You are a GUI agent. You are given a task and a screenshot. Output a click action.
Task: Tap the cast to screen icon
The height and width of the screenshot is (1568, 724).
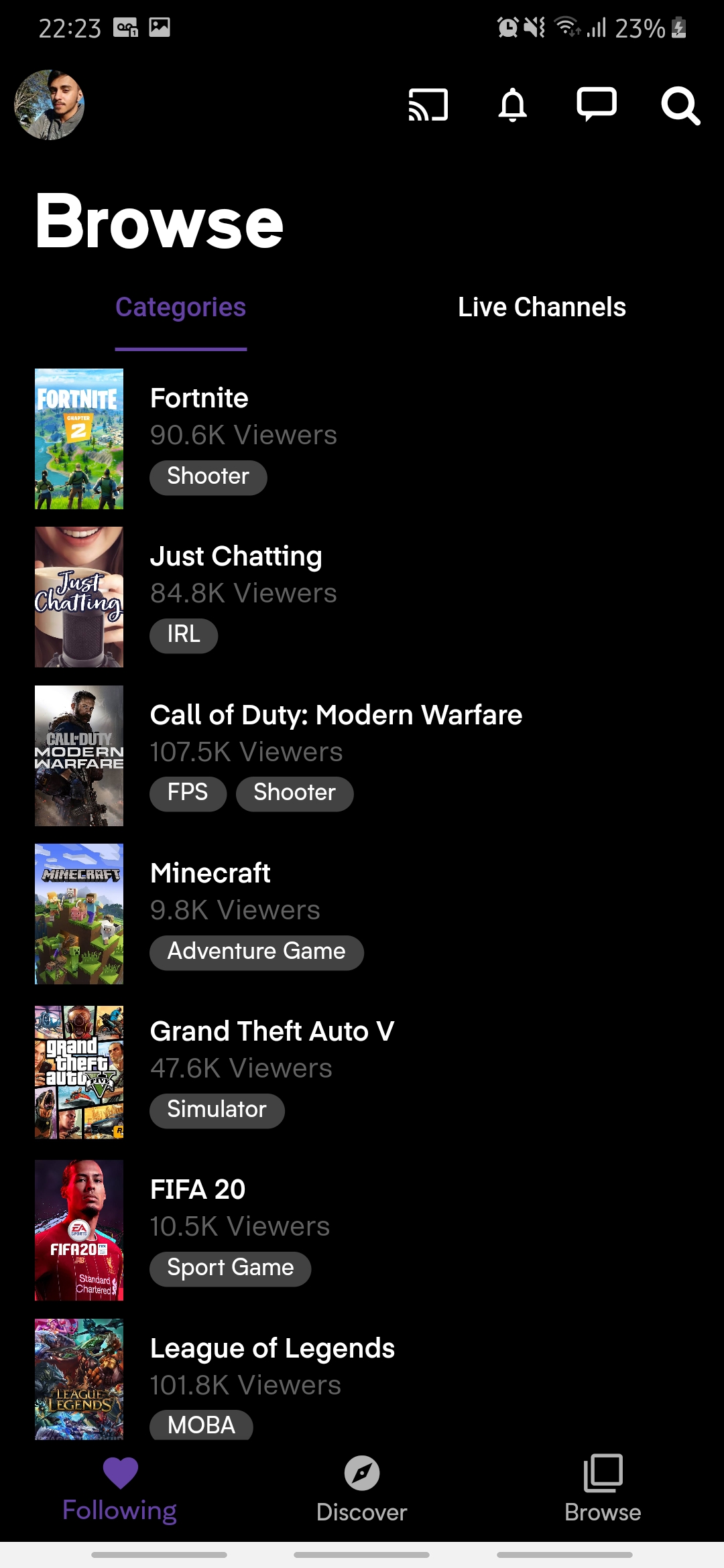tap(428, 105)
